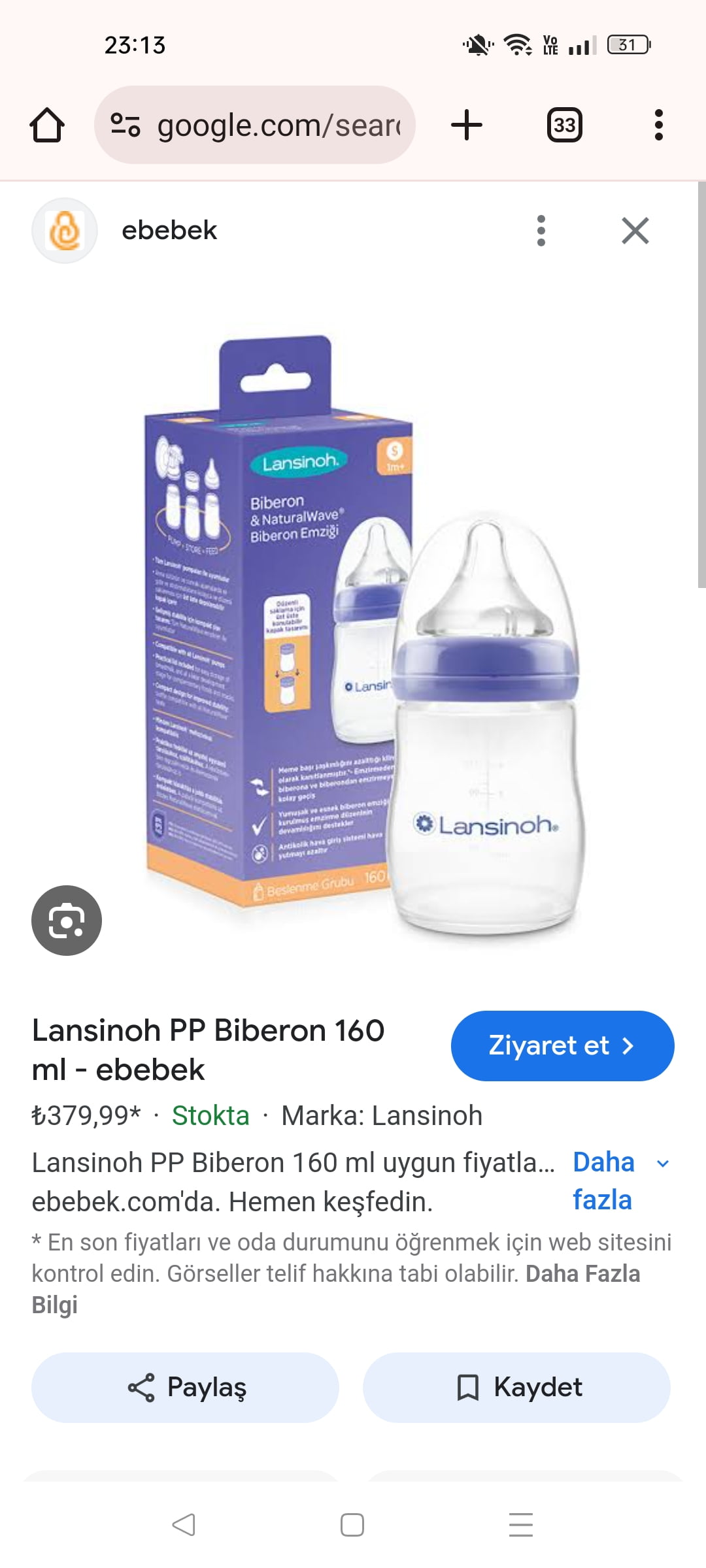
Task: Close the ebebek image preview
Action: pos(635,231)
